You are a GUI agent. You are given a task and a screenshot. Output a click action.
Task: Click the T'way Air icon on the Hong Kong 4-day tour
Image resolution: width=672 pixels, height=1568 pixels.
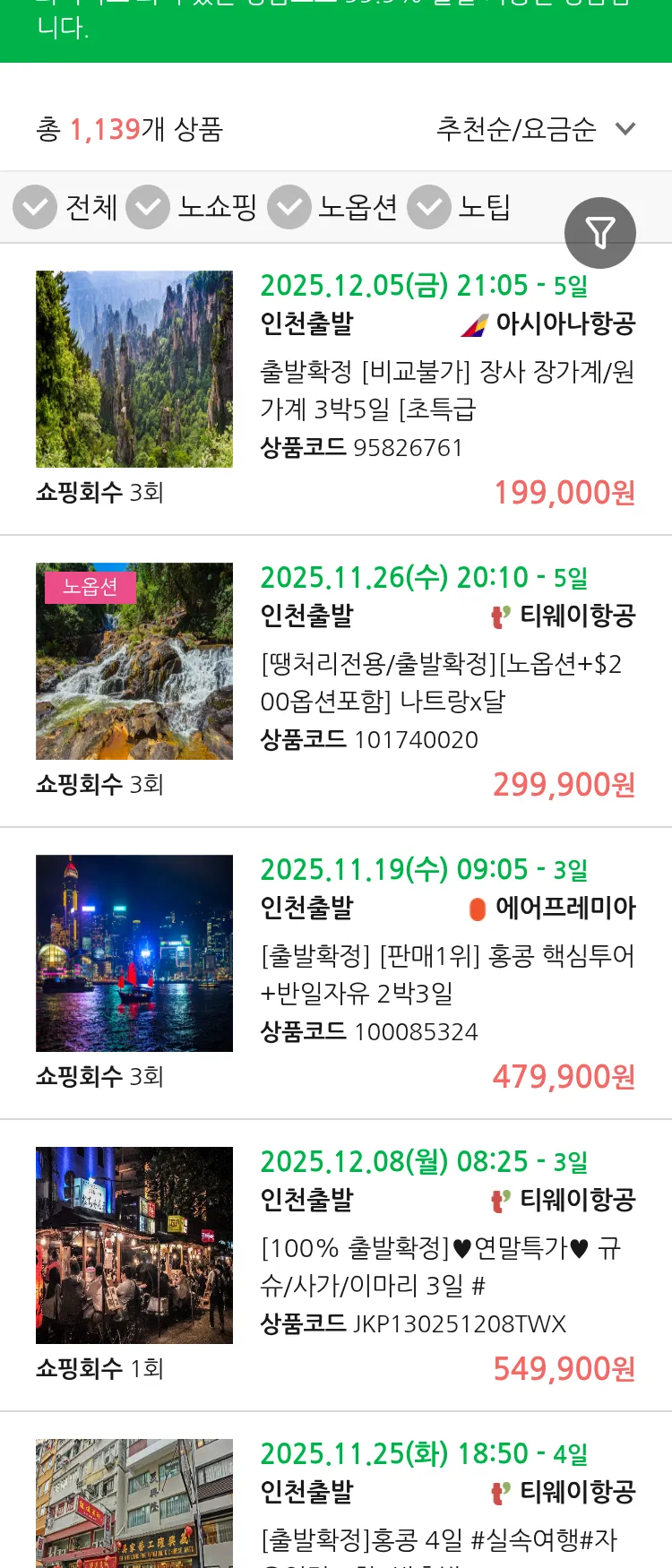[499, 1491]
